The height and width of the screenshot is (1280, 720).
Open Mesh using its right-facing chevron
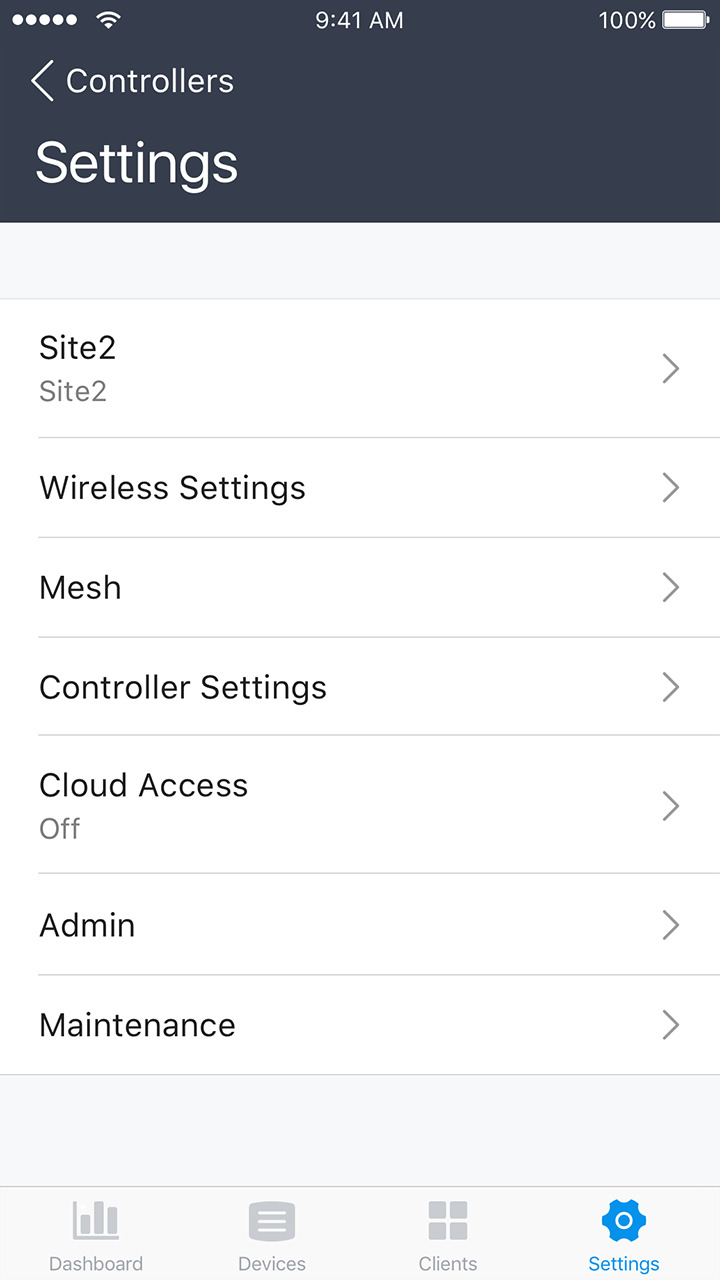[x=670, y=588]
